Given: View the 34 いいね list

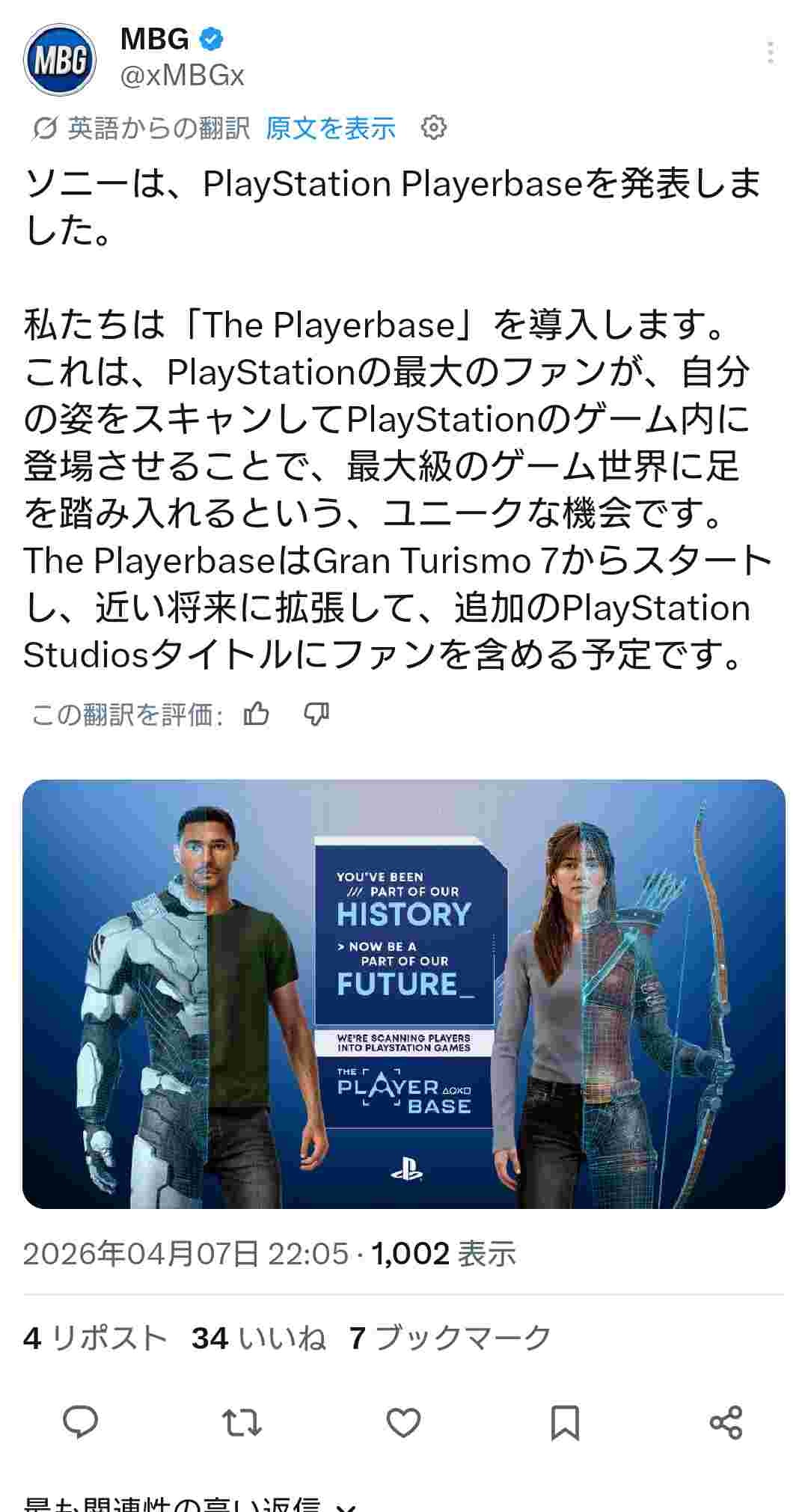Looking at the screenshot, I should coord(258,1338).
